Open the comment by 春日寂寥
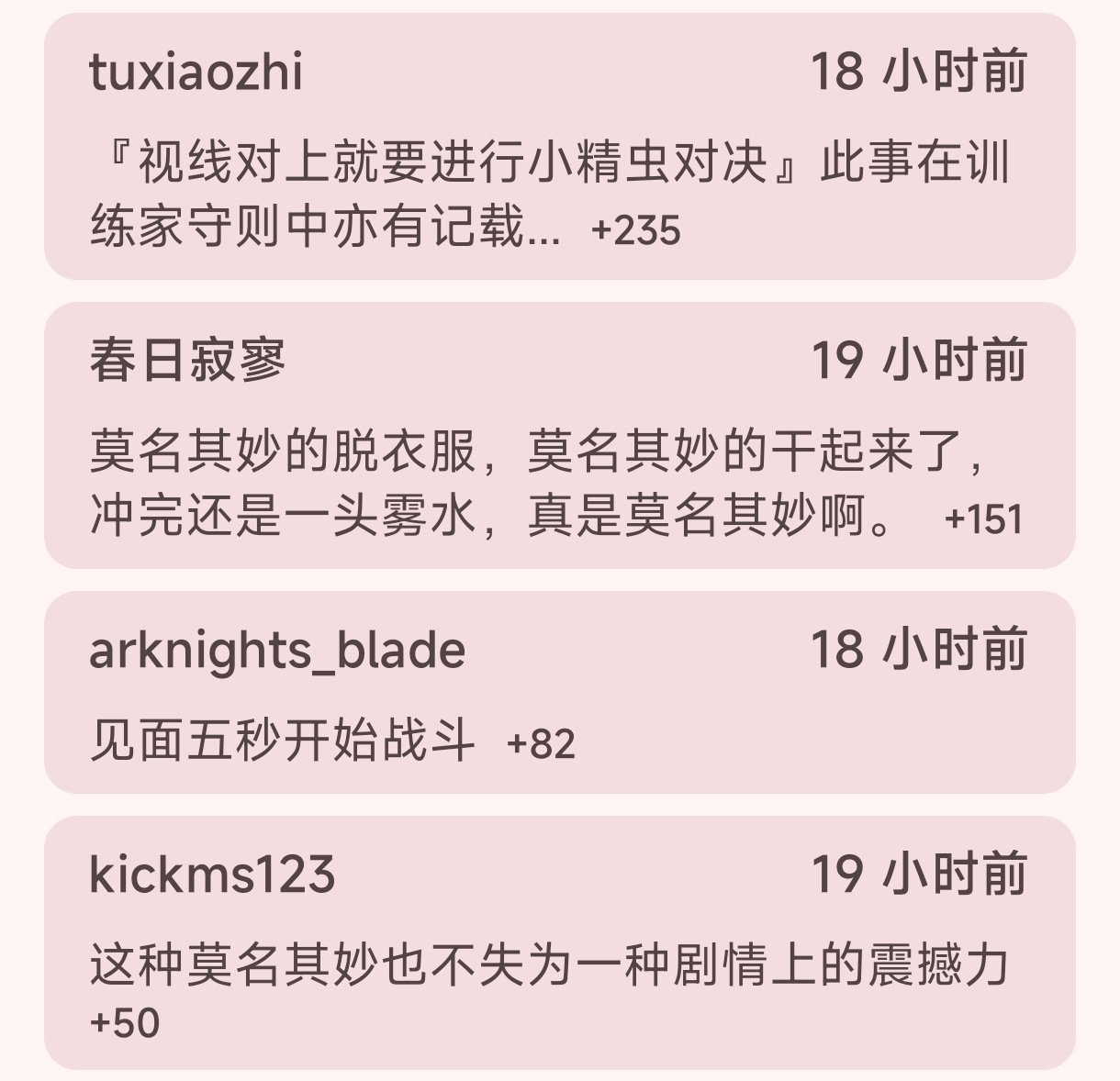This screenshot has height=1081, width=1120. click(559, 436)
